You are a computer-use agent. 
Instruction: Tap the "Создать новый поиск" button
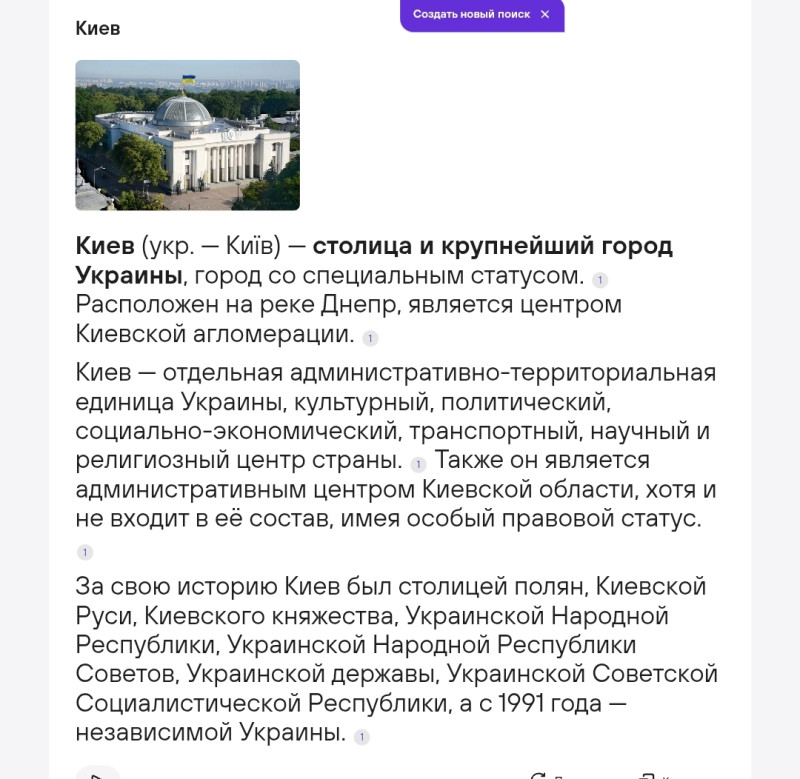tap(471, 14)
